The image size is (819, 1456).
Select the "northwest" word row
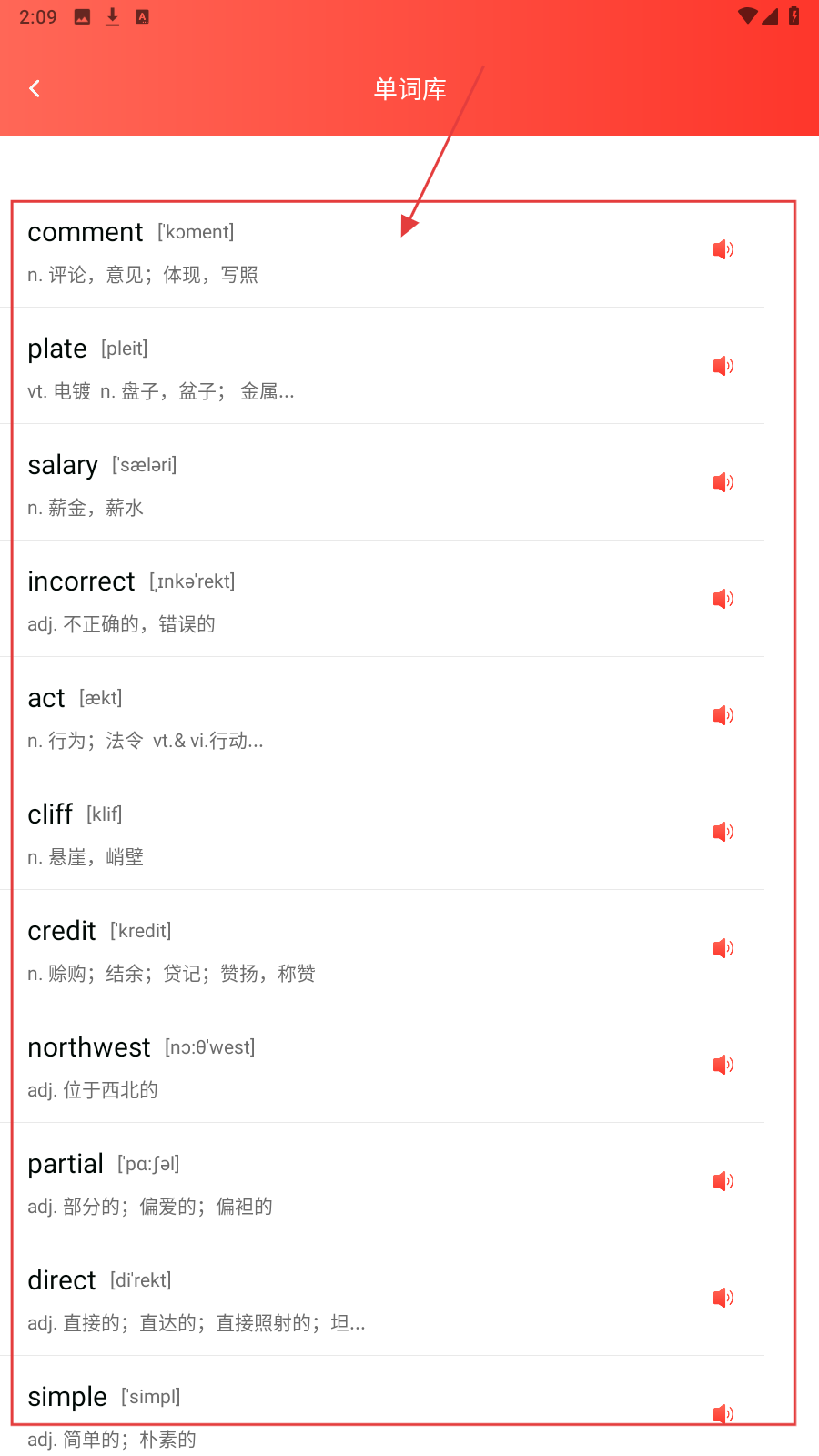(x=318, y=1067)
